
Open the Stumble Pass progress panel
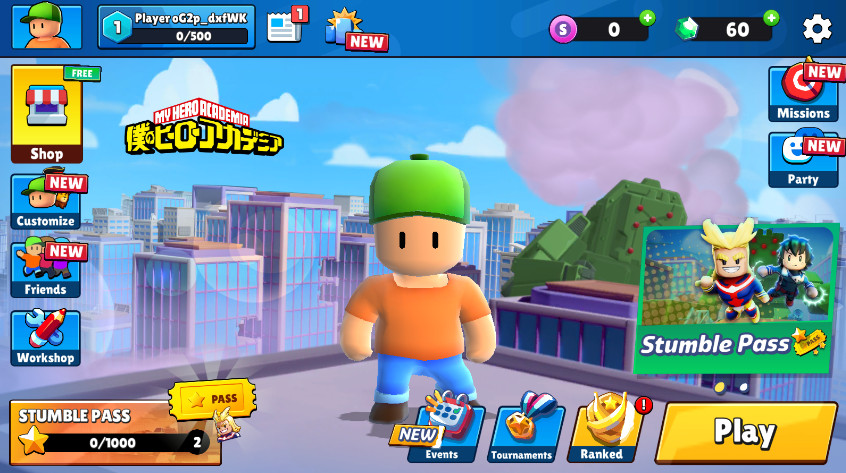point(108,428)
